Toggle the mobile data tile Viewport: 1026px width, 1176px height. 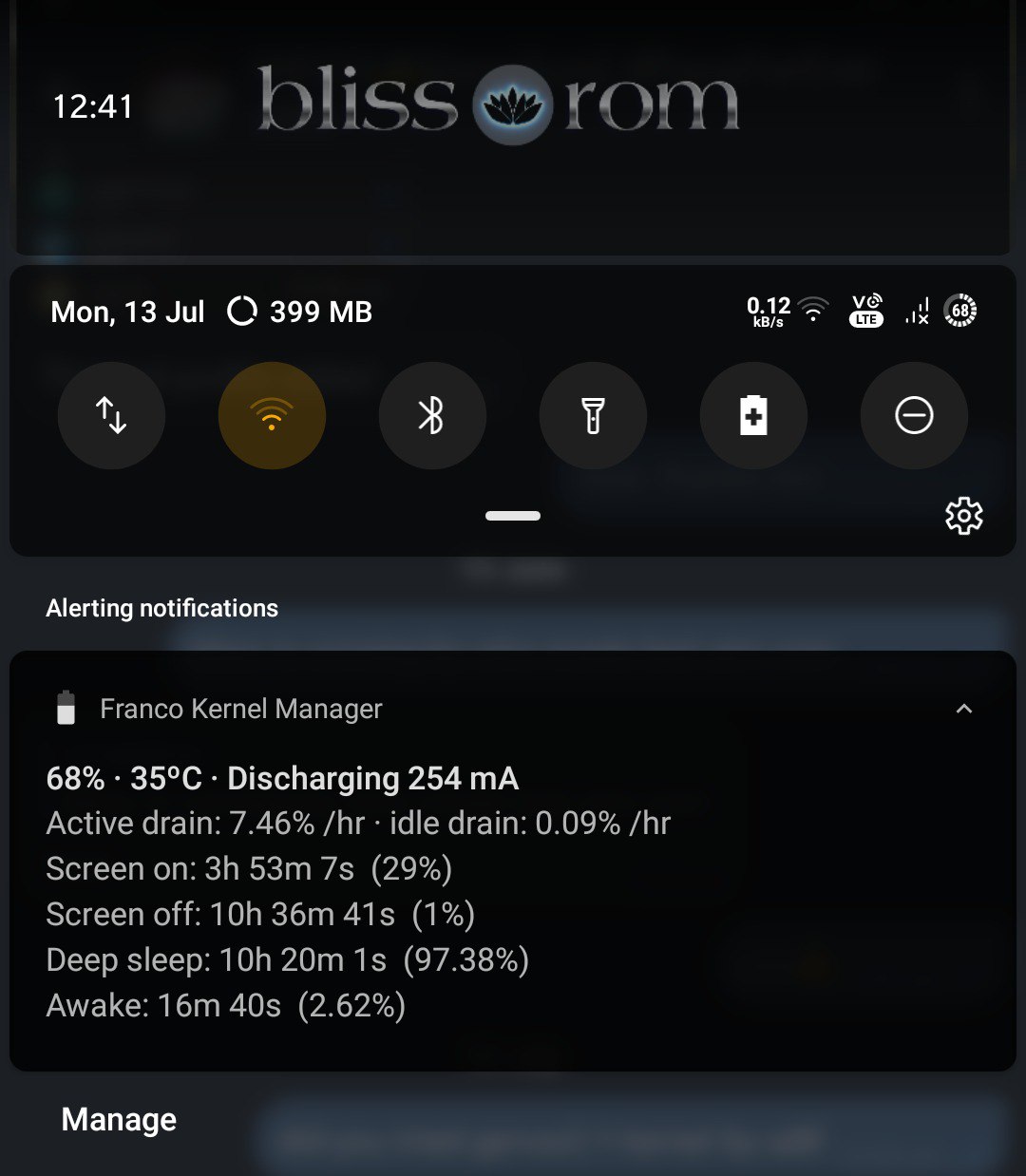(111, 415)
